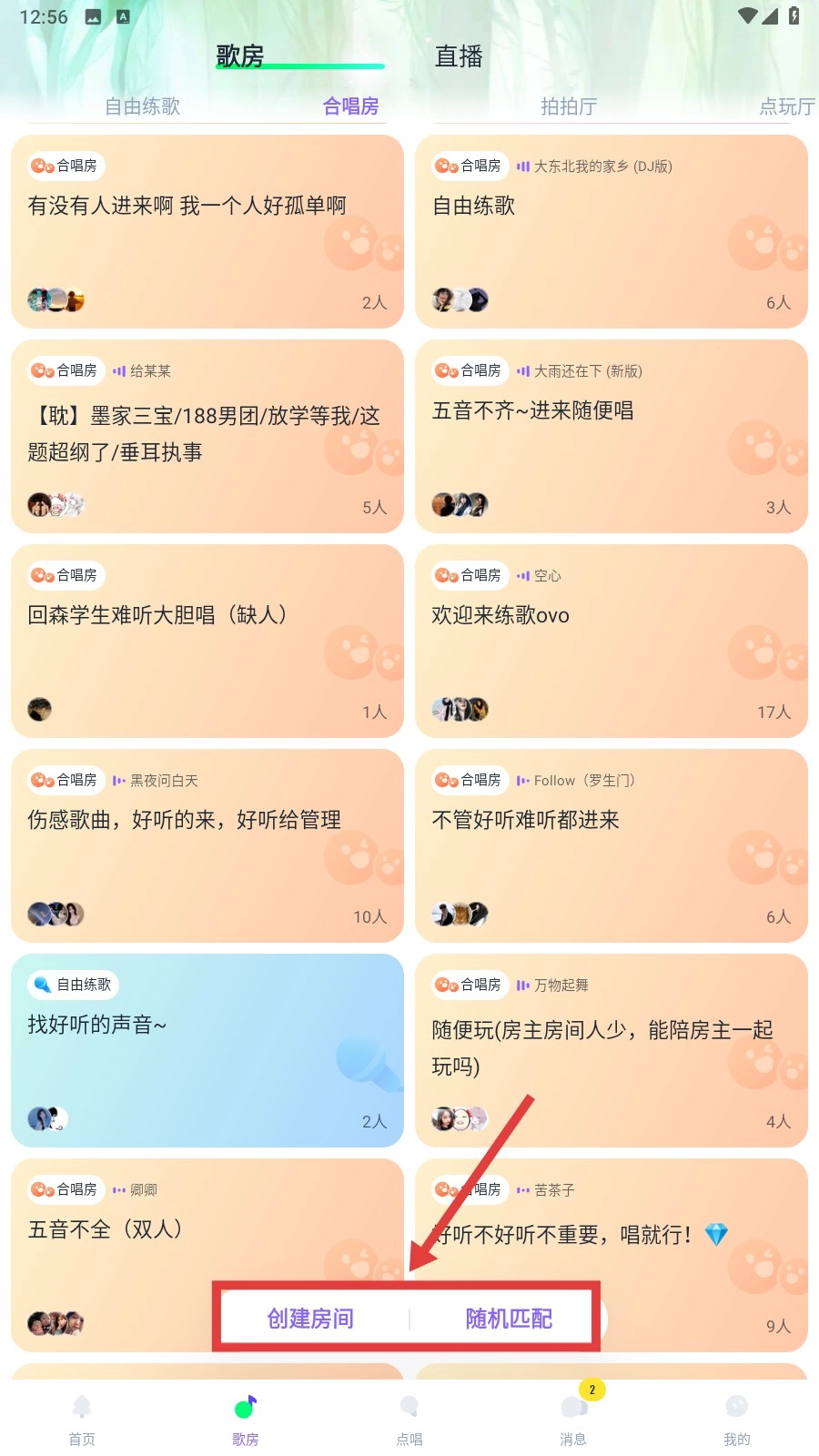Open the 消息 tab

point(573,1419)
